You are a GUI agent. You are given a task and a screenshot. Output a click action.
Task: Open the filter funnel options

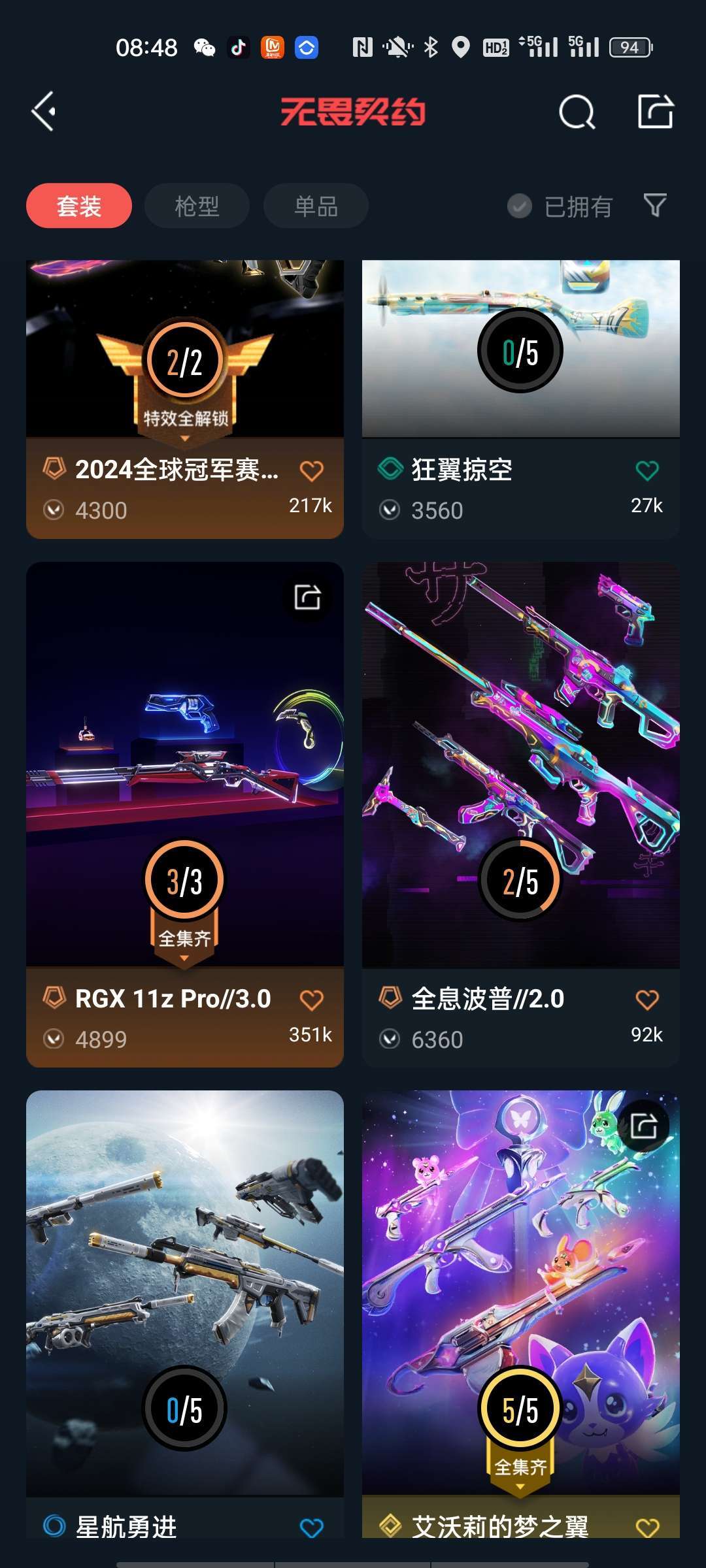655,206
